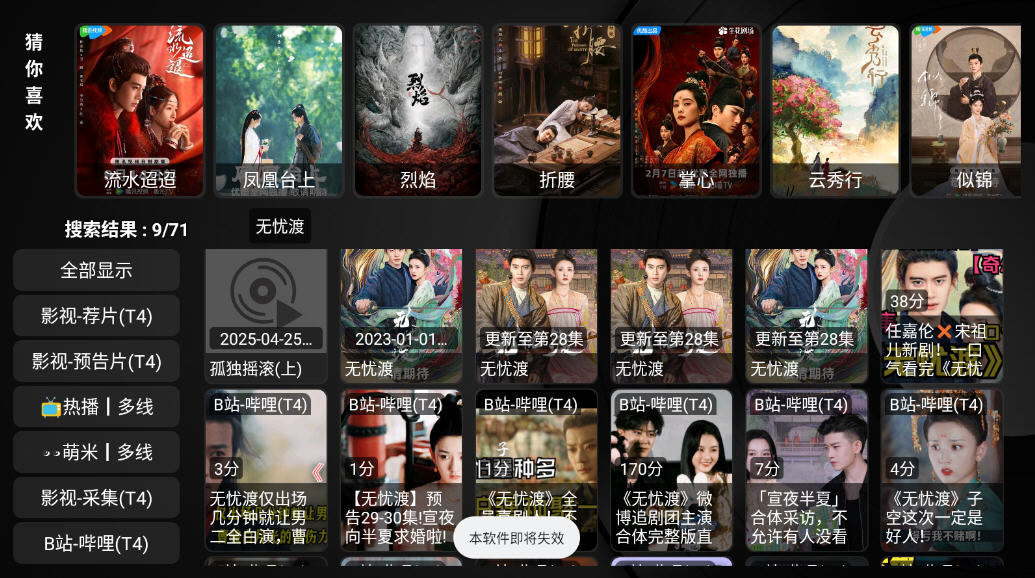Show only B站-哔哩(T4) results
Image resolution: width=1035 pixels, height=578 pixels.
(96, 543)
